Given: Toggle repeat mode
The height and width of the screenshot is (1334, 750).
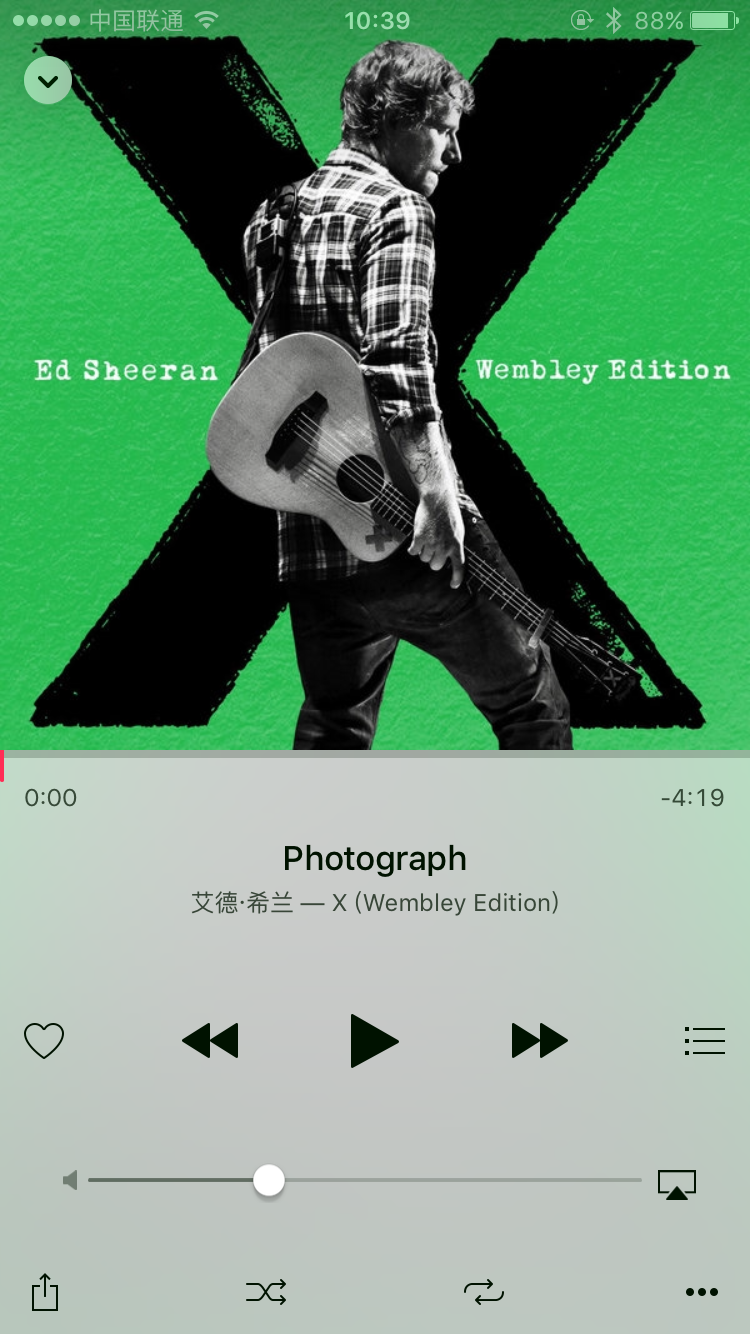Looking at the screenshot, I should [x=484, y=1292].
